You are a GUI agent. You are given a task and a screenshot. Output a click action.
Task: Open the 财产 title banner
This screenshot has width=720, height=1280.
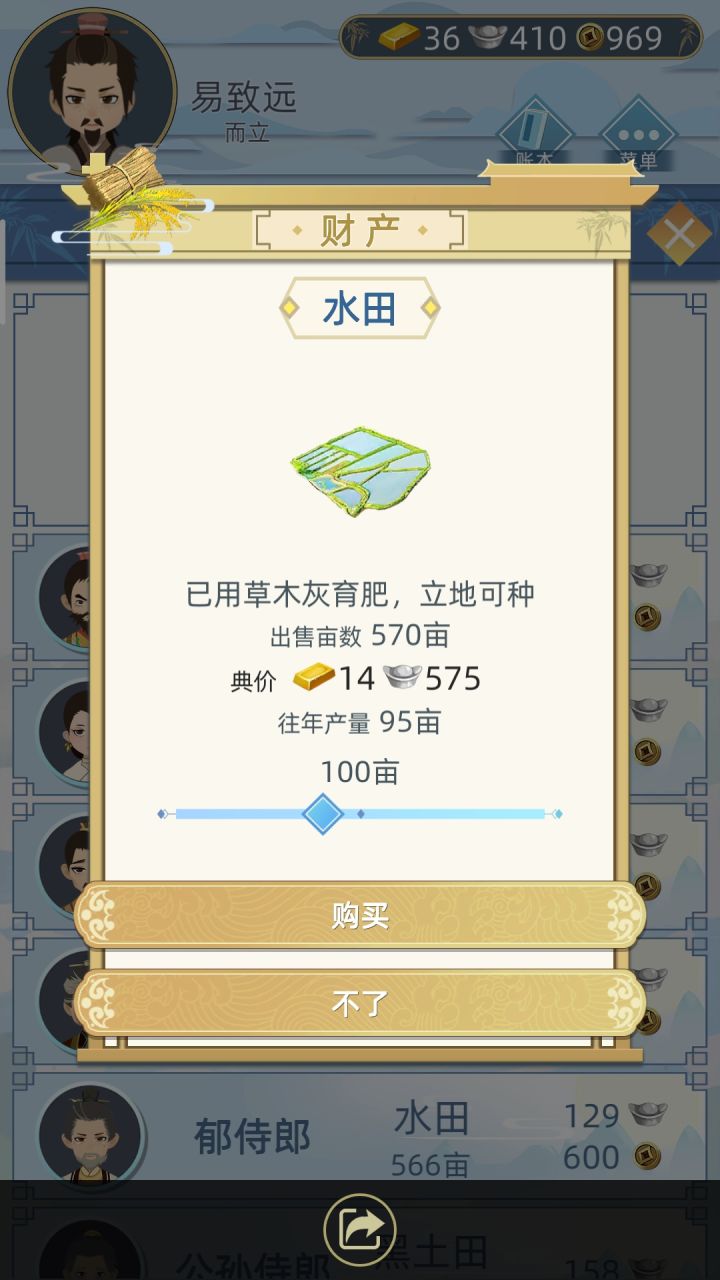pyautogui.click(x=358, y=228)
